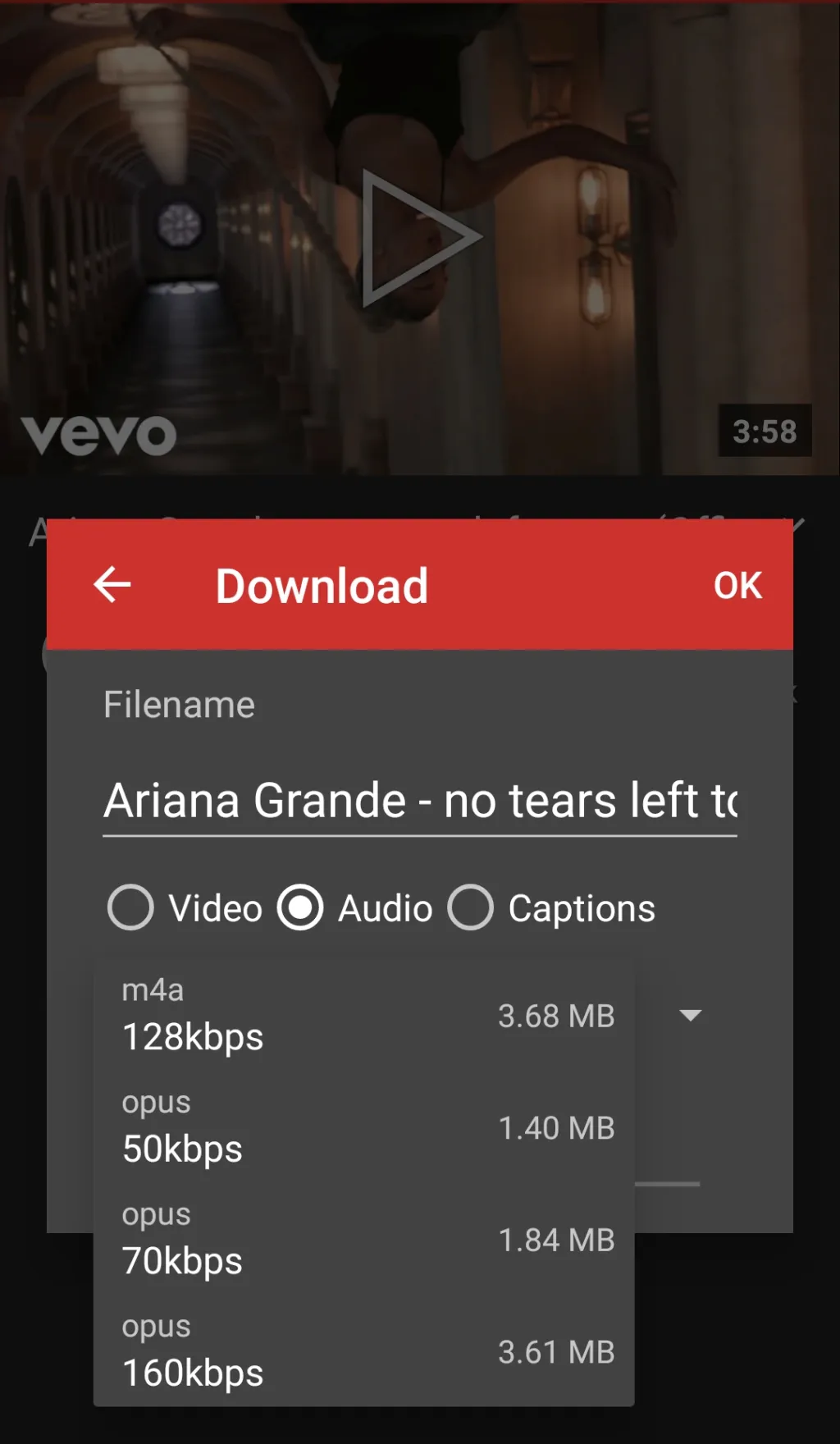Pick the opus 160kbps option
This screenshot has width=840, height=1444.
(363, 1351)
